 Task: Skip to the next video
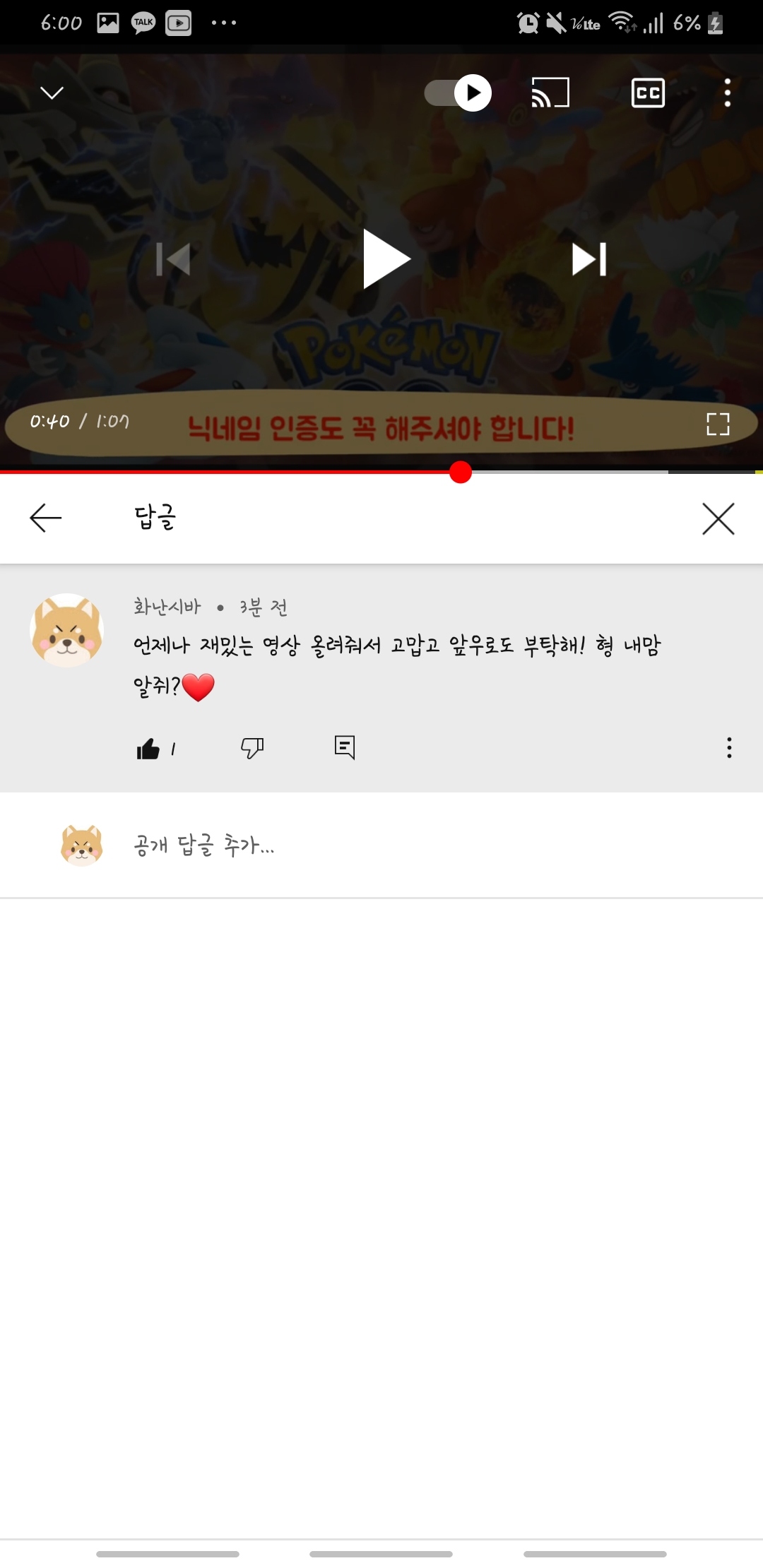point(588,259)
